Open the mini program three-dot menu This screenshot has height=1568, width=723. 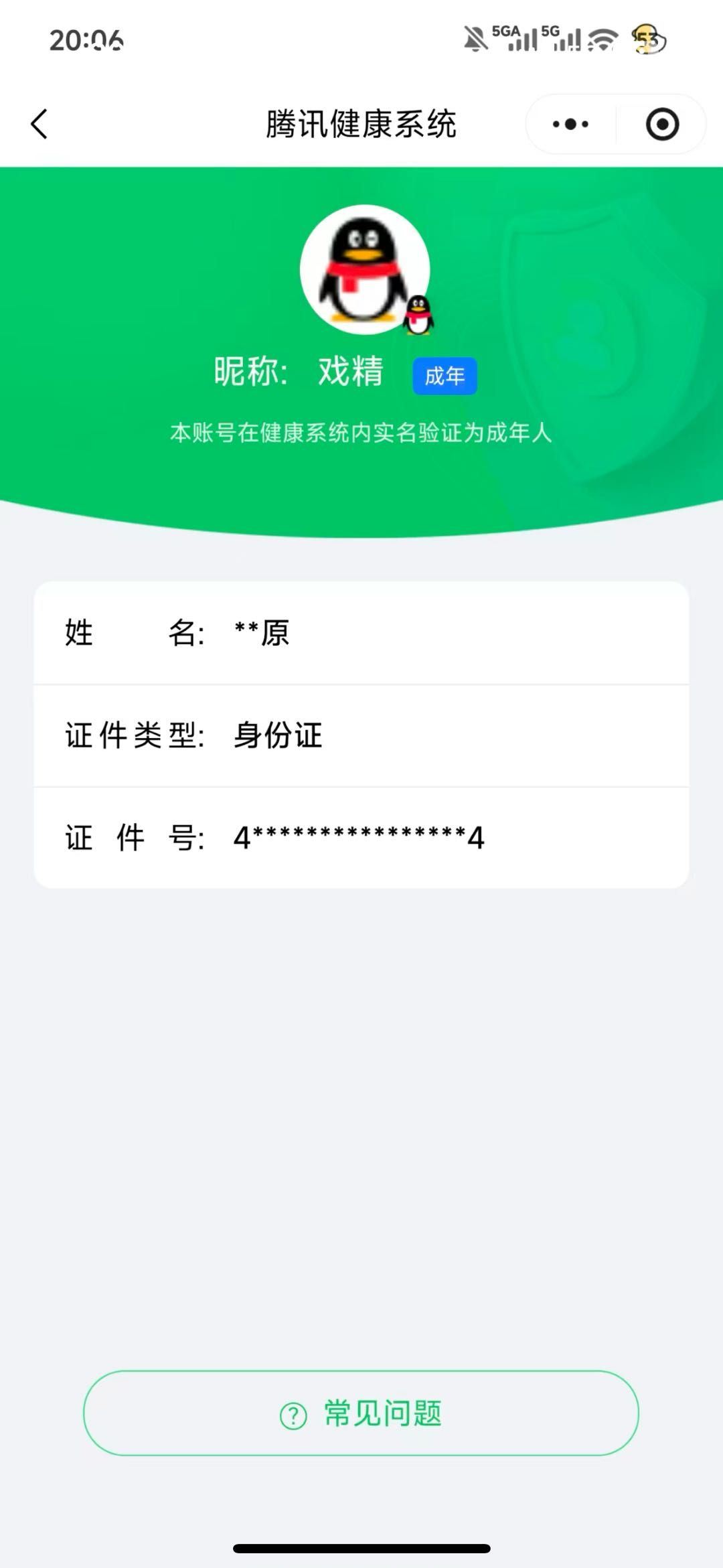click(570, 125)
